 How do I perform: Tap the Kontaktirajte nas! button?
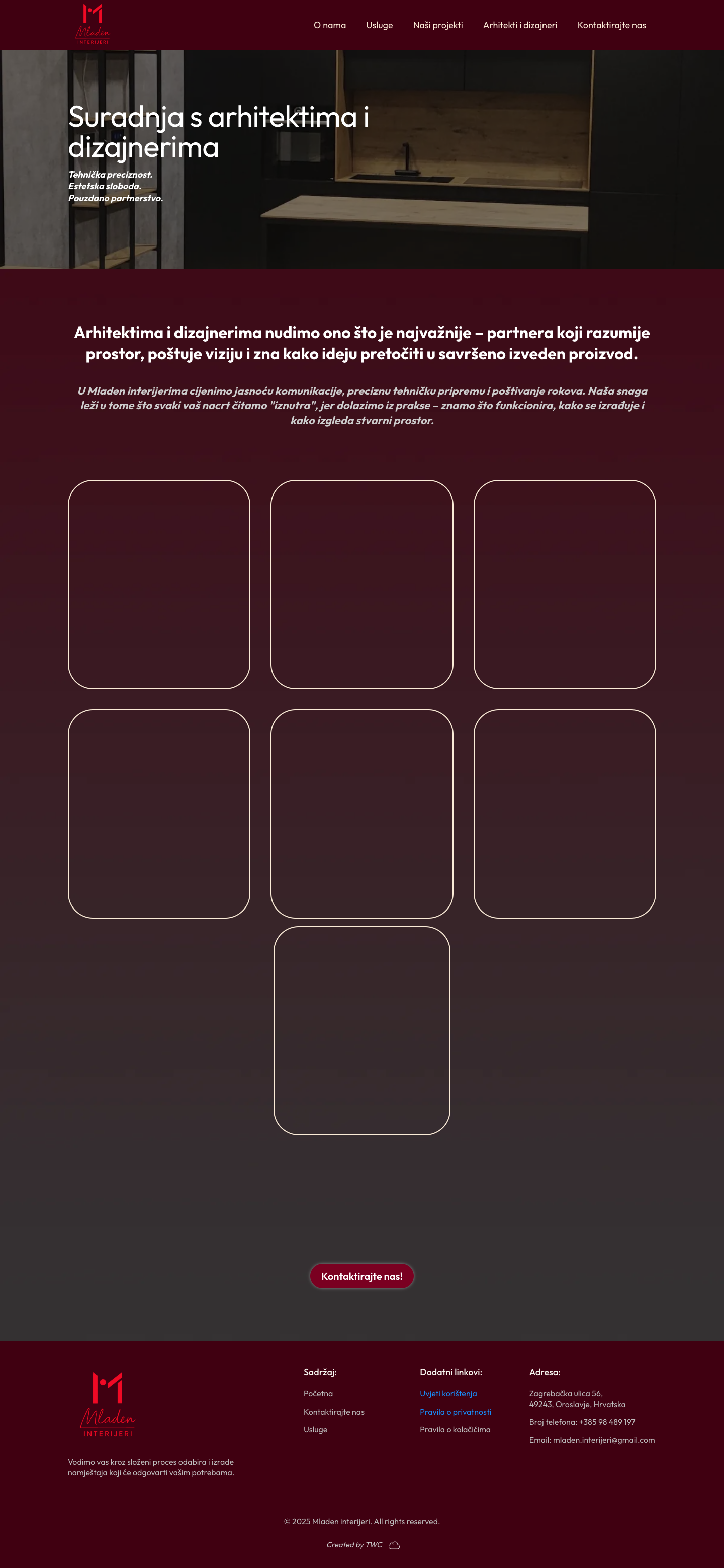pyautogui.click(x=361, y=1276)
